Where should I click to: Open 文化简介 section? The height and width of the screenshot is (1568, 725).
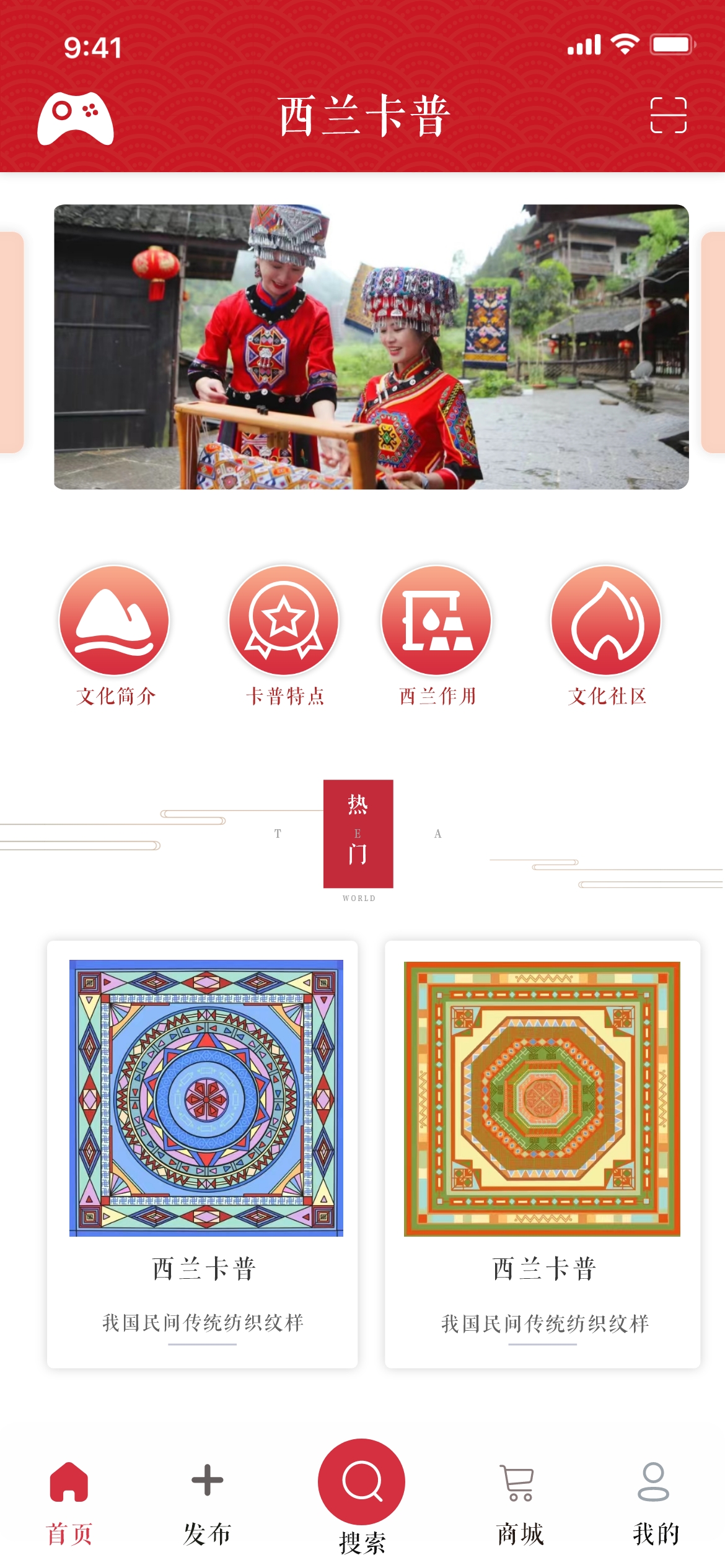click(115, 635)
